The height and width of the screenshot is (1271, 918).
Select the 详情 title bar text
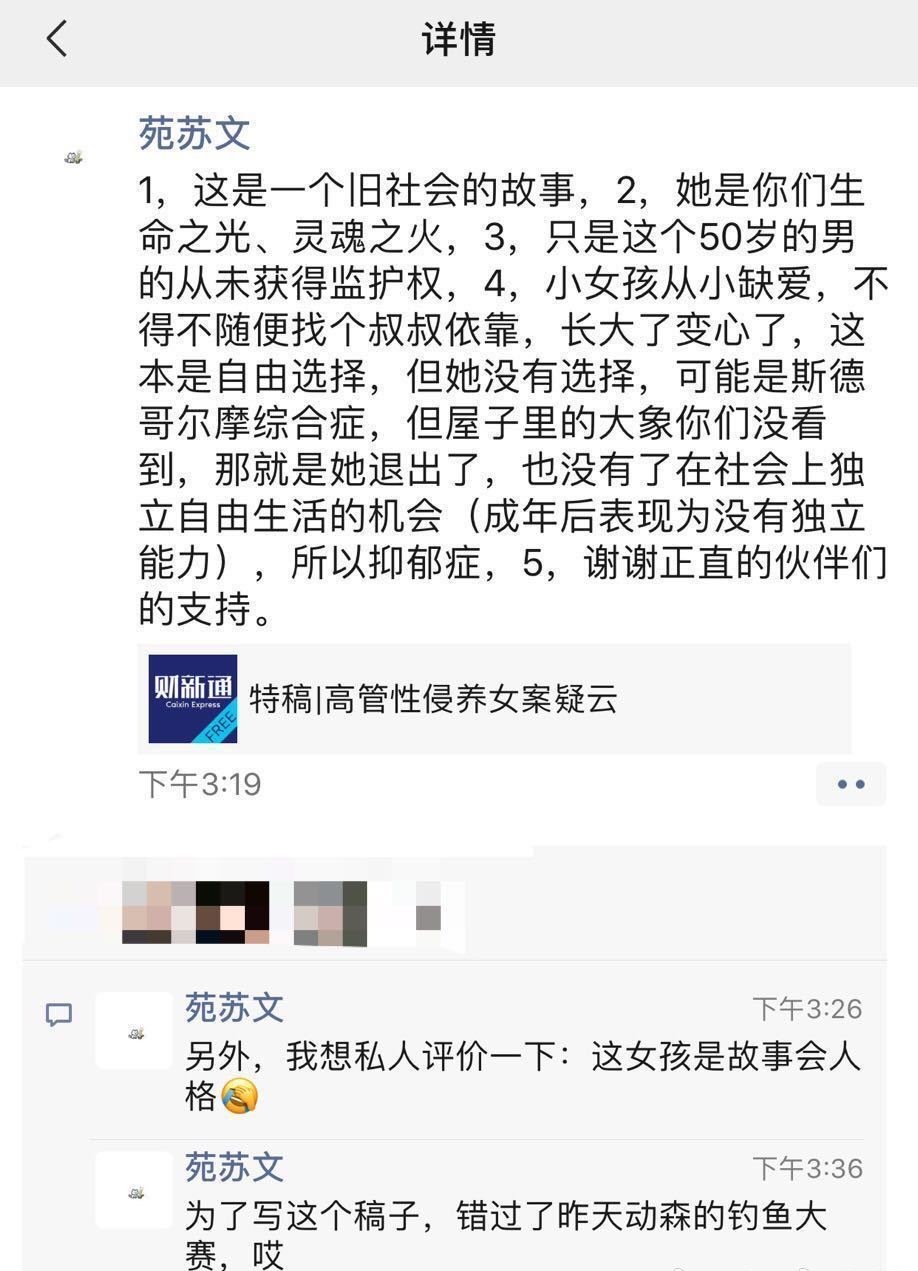coord(459,40)
